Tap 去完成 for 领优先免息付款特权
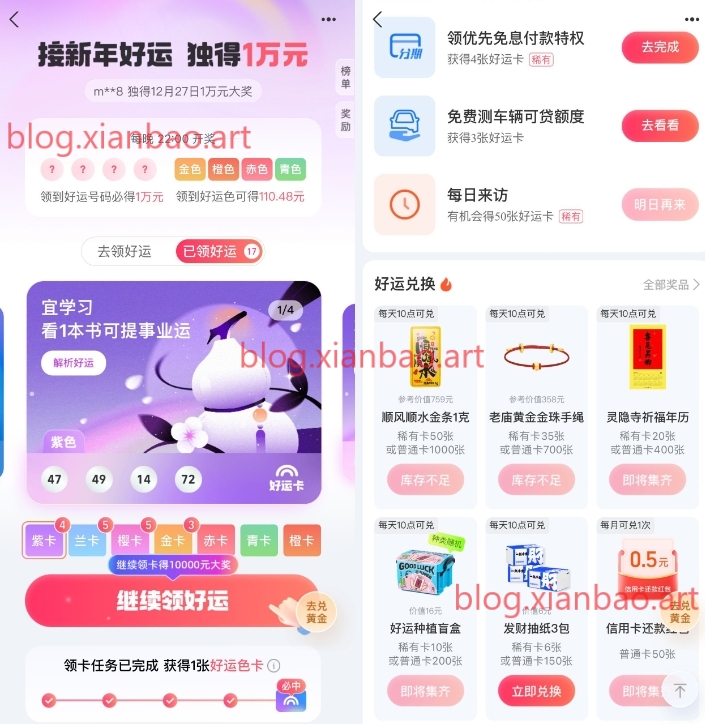 660,47
